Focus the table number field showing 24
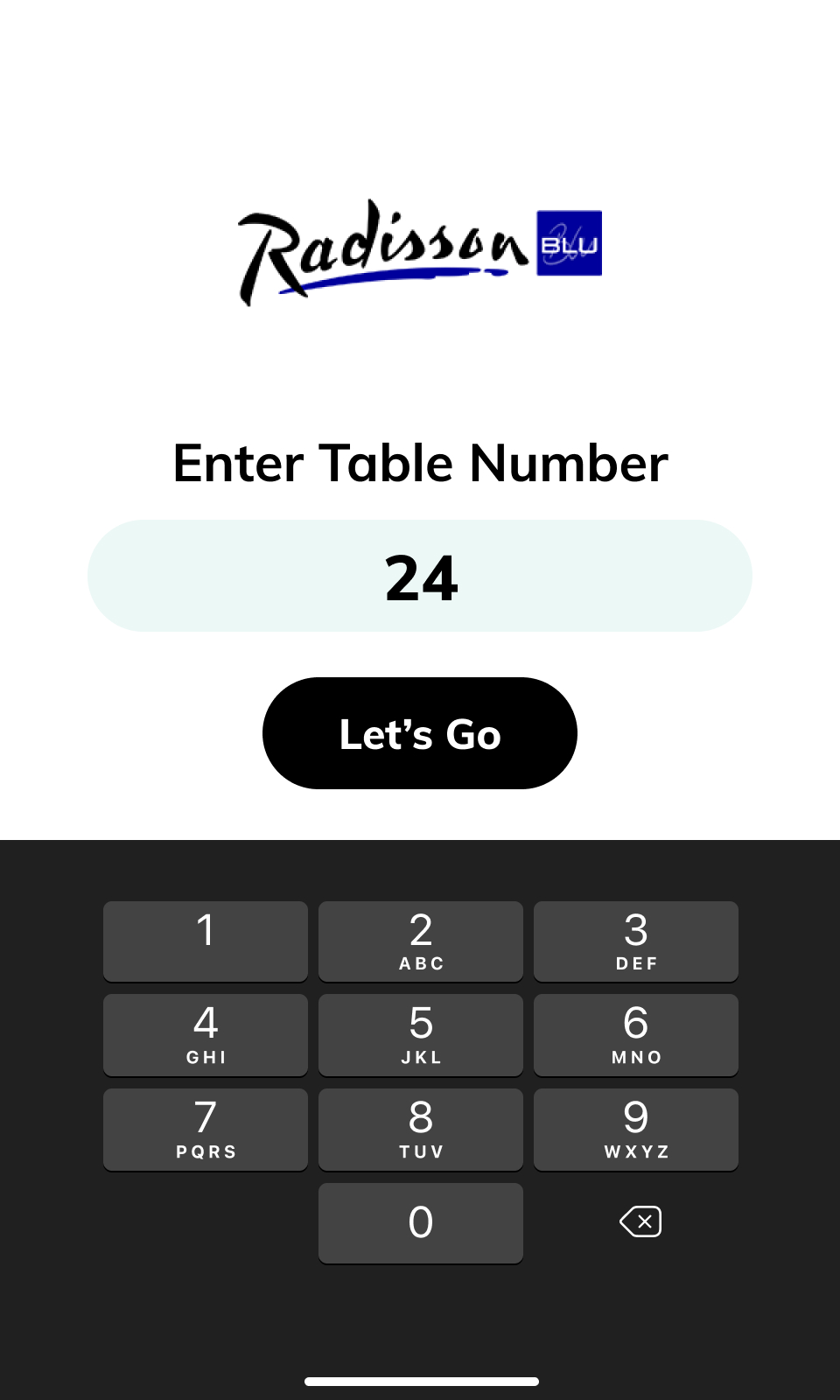Screen dimensions: 840x1400 coord(420,577)
